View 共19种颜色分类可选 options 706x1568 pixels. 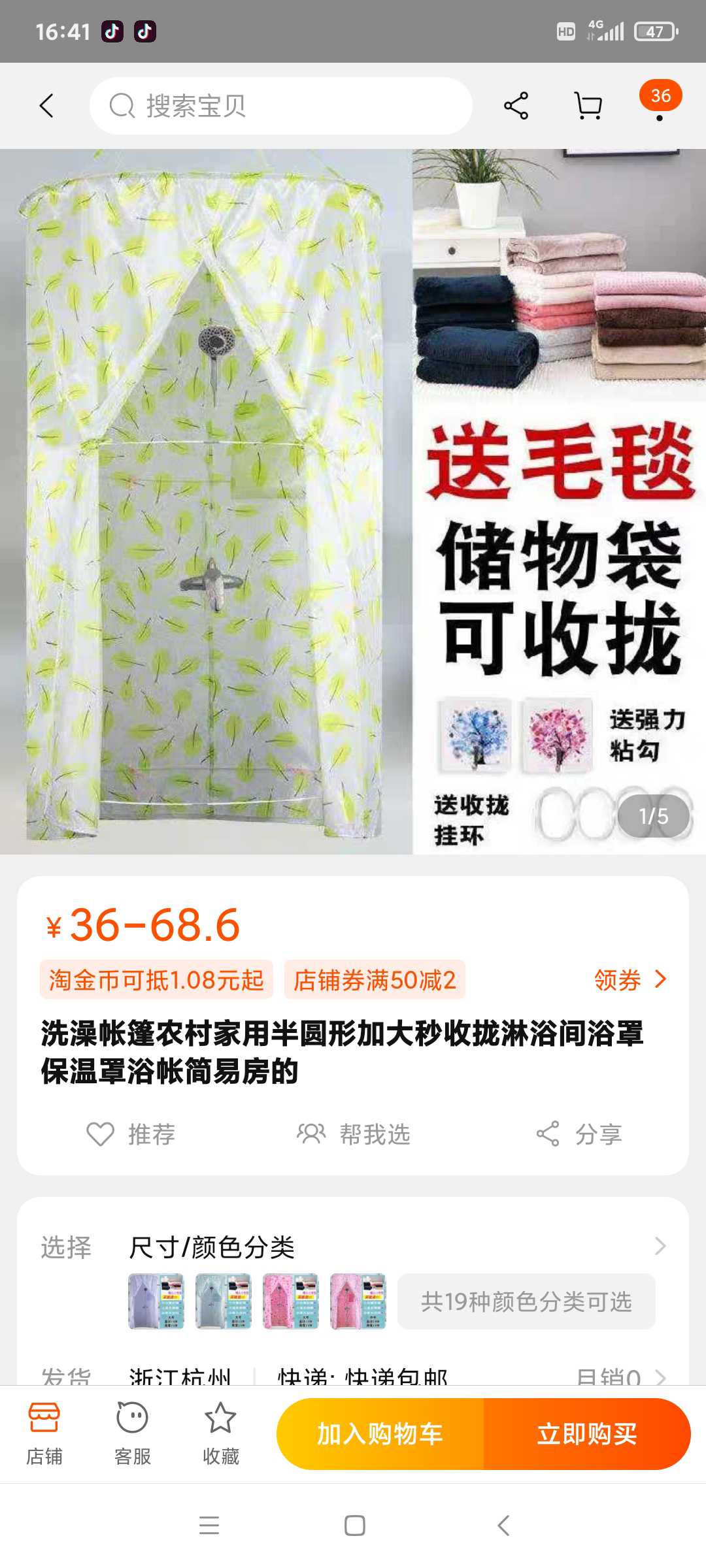[x=526, y=1301]
